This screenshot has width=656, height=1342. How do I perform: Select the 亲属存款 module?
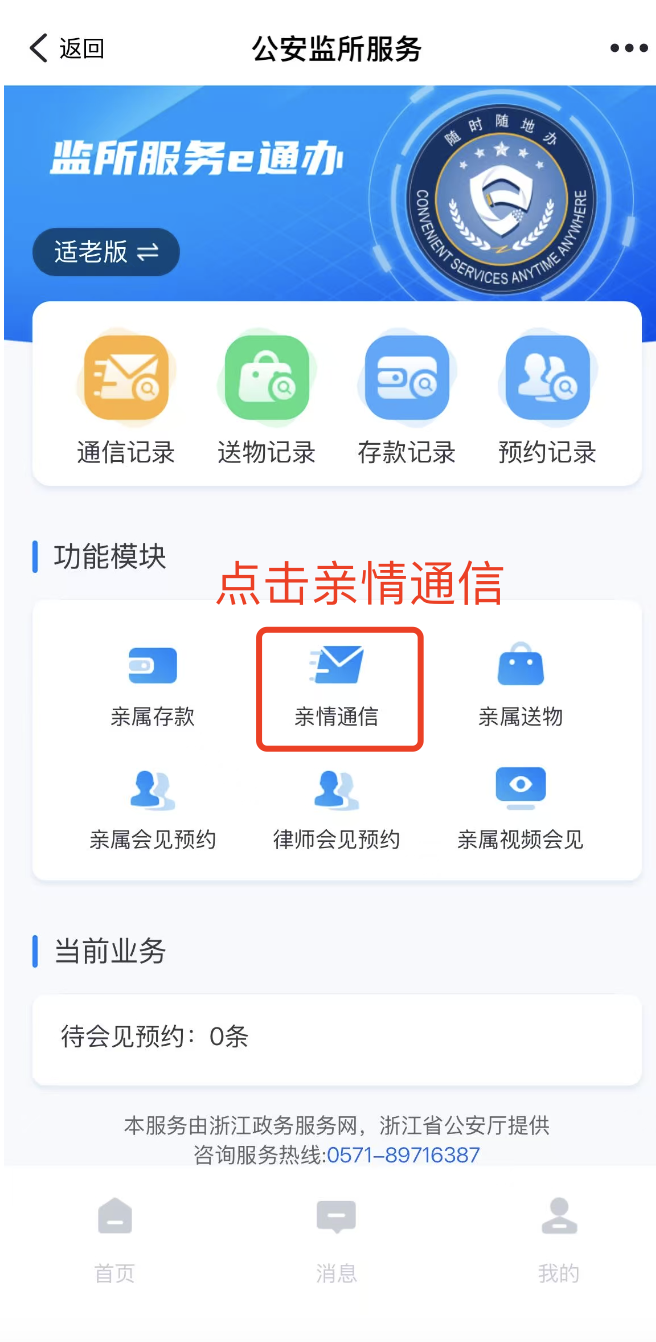tap(153, 686)
